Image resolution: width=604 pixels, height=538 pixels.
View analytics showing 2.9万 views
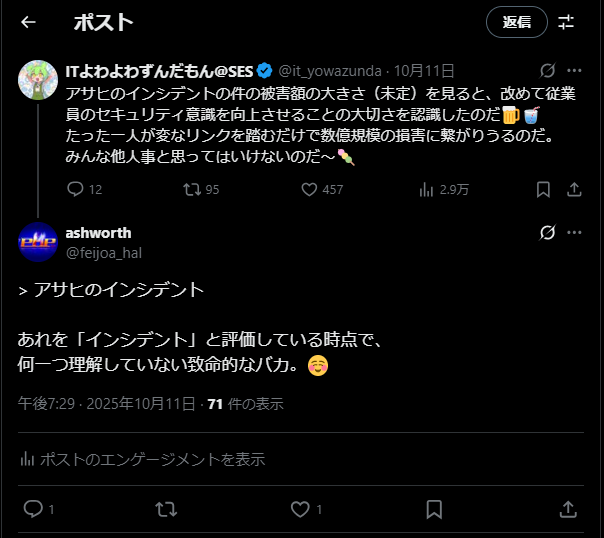[x=426, y=189]
